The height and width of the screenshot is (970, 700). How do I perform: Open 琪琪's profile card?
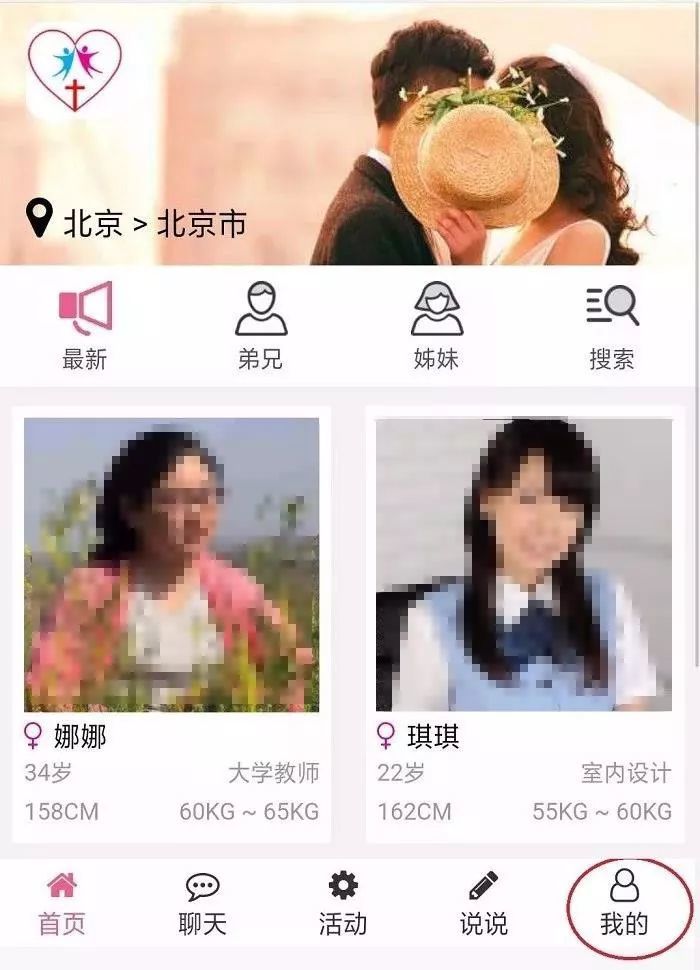(523, 620)
